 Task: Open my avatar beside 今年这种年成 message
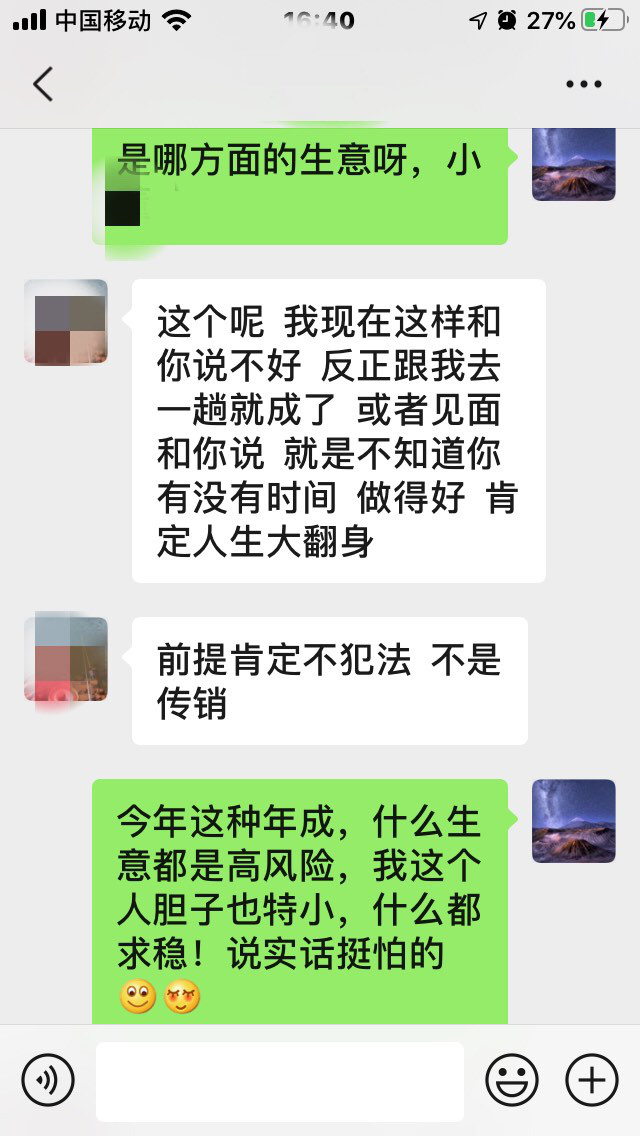pyautogui.click(x=573, y=821)
